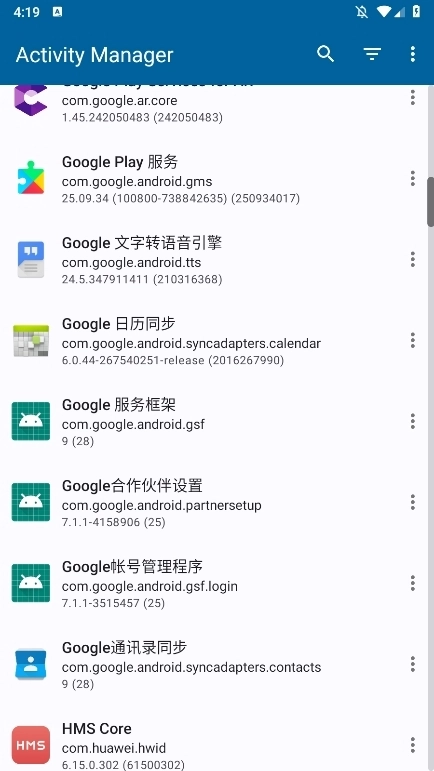Show more options for Google 文字转语音引擎

[413, 260]
